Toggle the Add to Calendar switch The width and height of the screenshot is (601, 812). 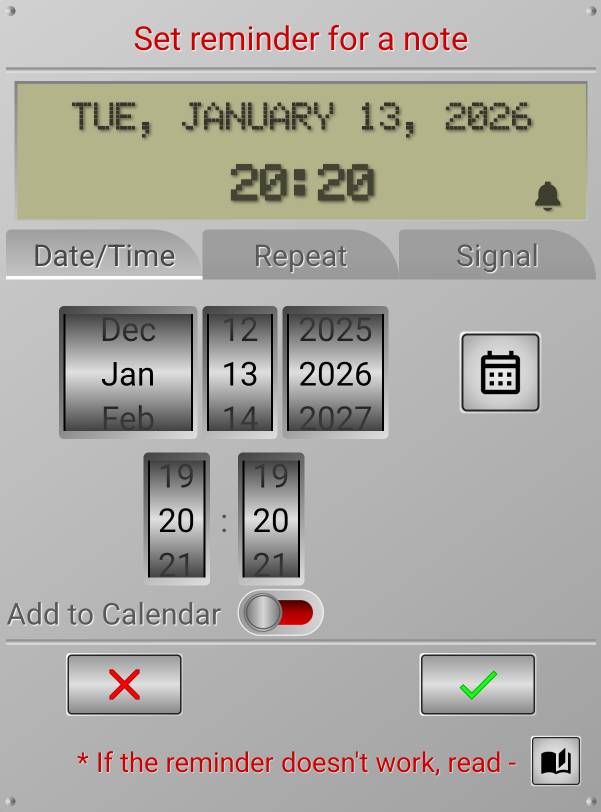[281, 613]
